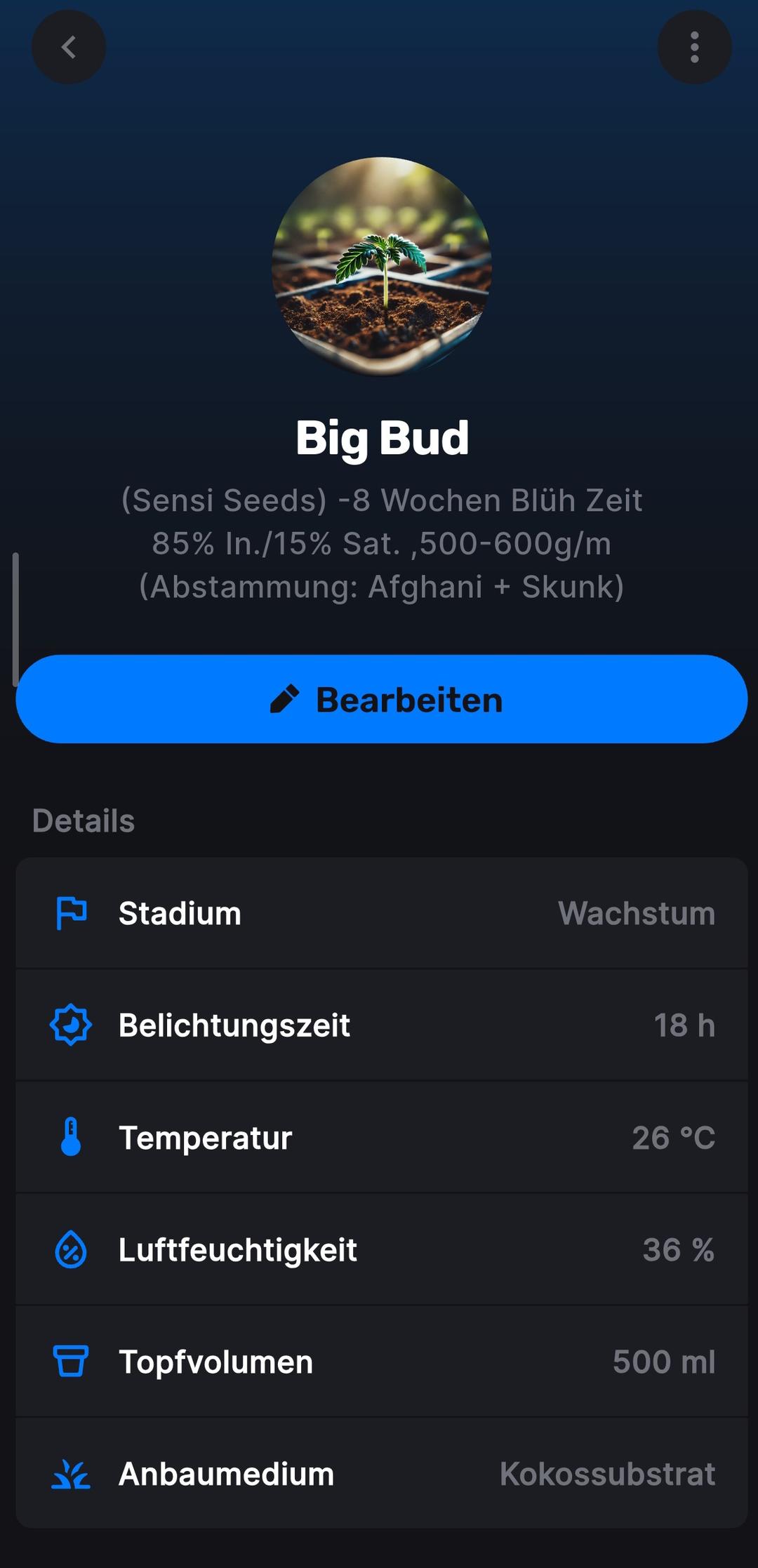Go back using the top arrow
The height and width of the screenshot is (1568, 758).
pos(69,47)
